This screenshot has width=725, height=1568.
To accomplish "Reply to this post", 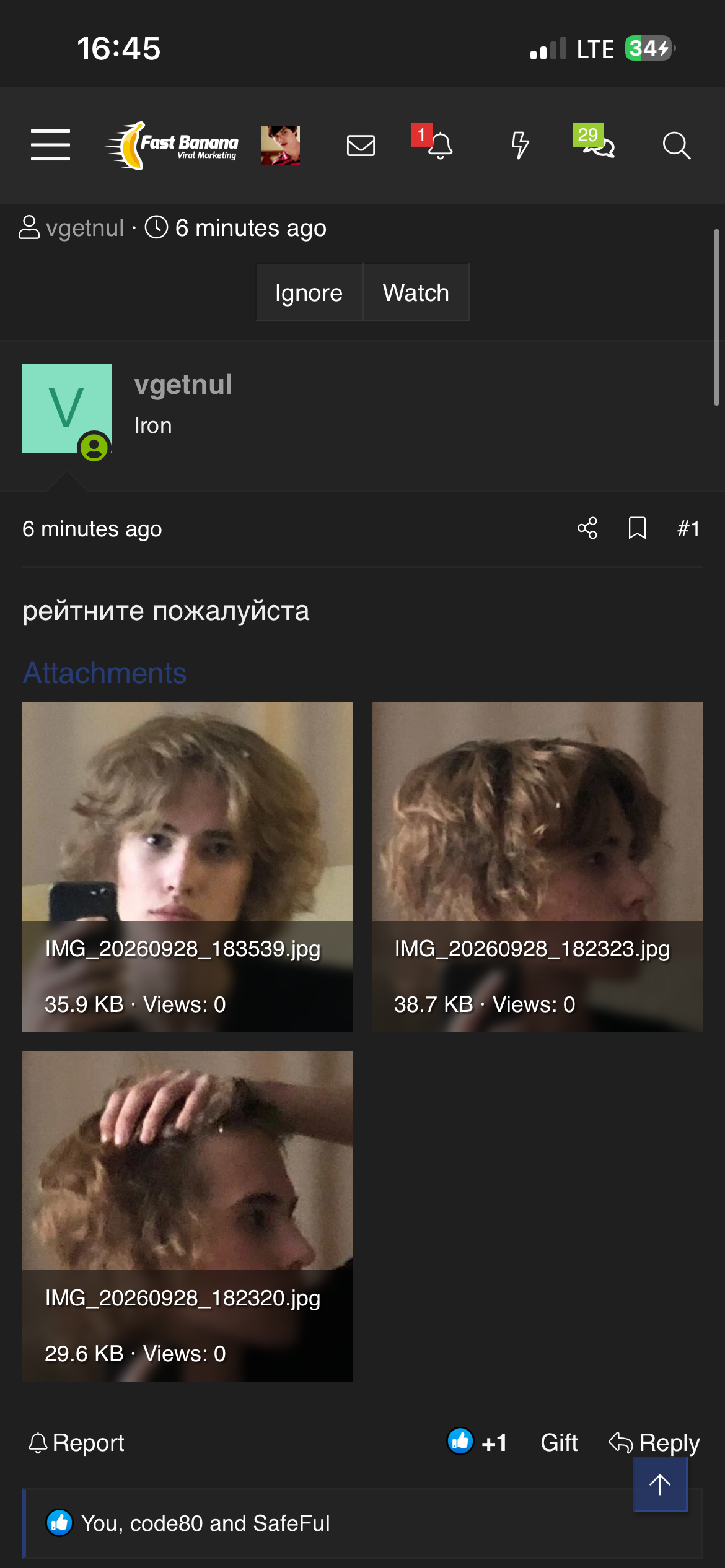I will pos(654,1443).
